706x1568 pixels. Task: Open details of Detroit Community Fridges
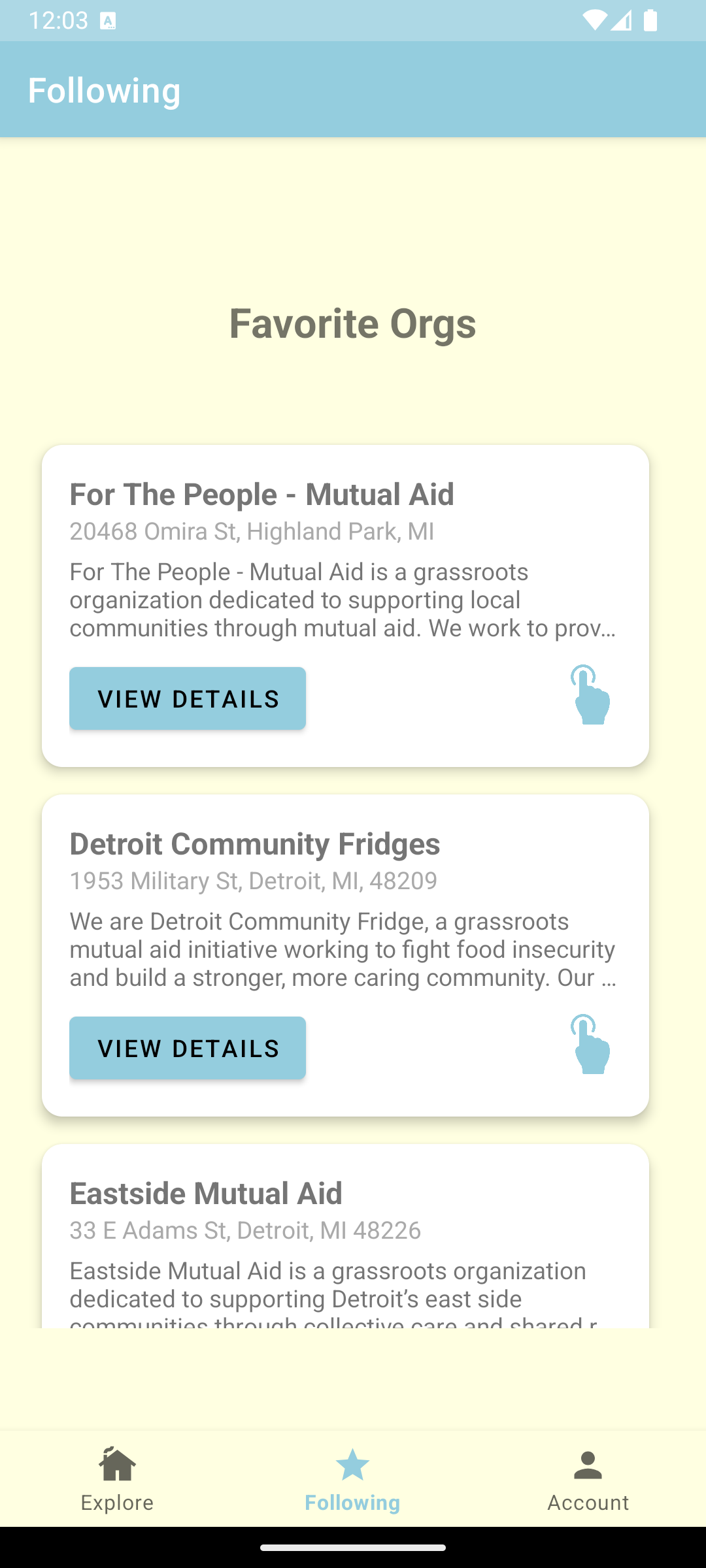[x=188, y=1048]
